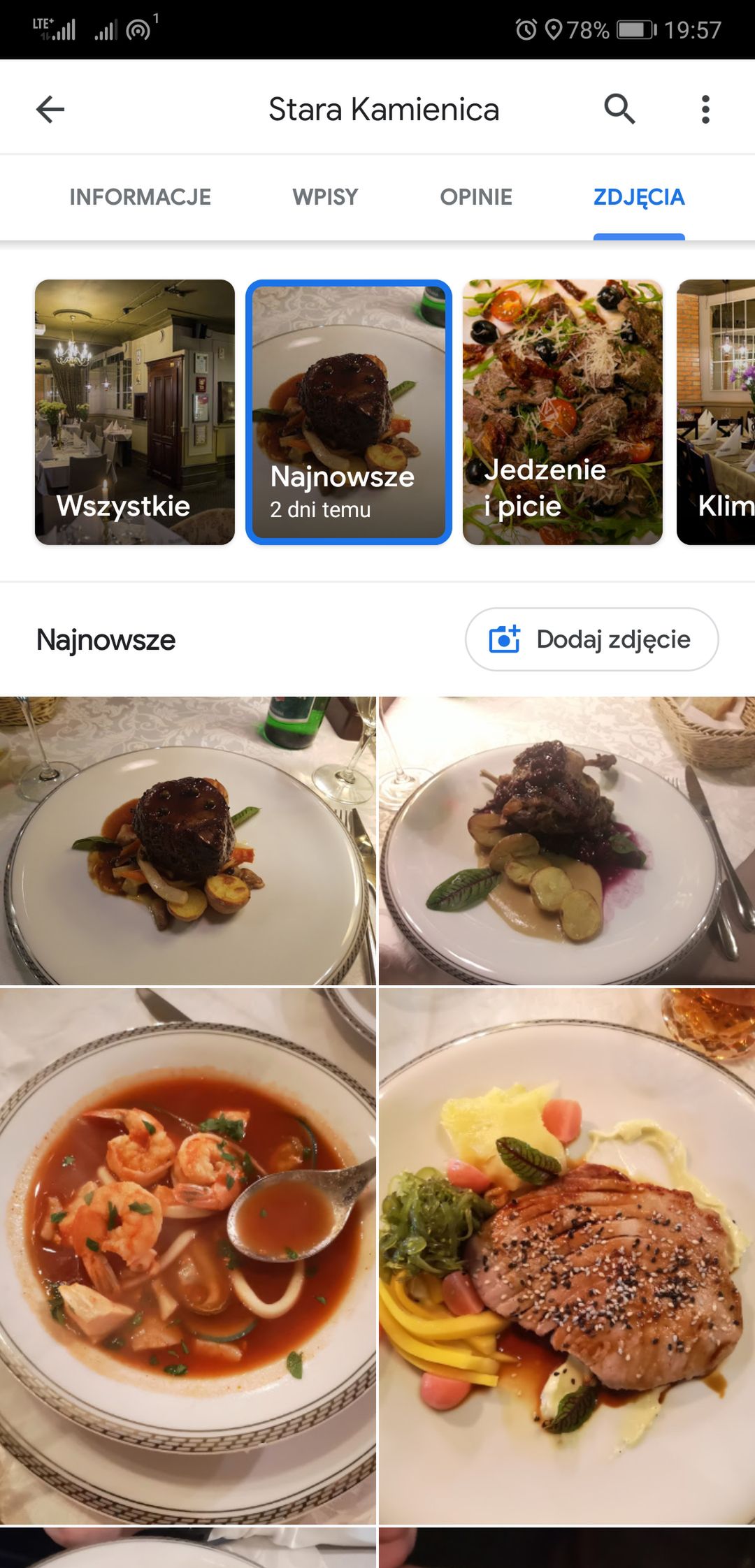Image resolution: width=755 pixels, height=1568 pixels.
Task: View the shrimp soup photo
Action: coord(187,1256)
